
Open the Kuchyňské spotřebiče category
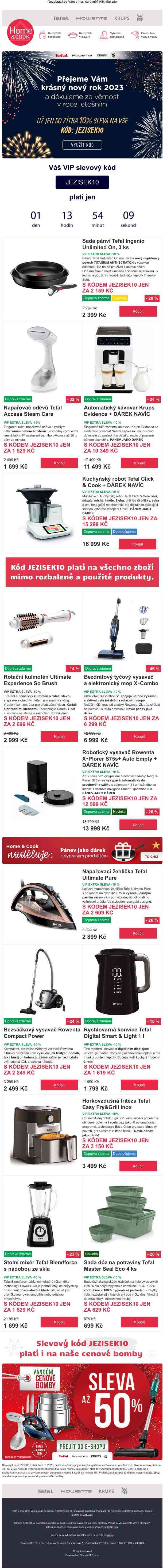coord(54,35)
